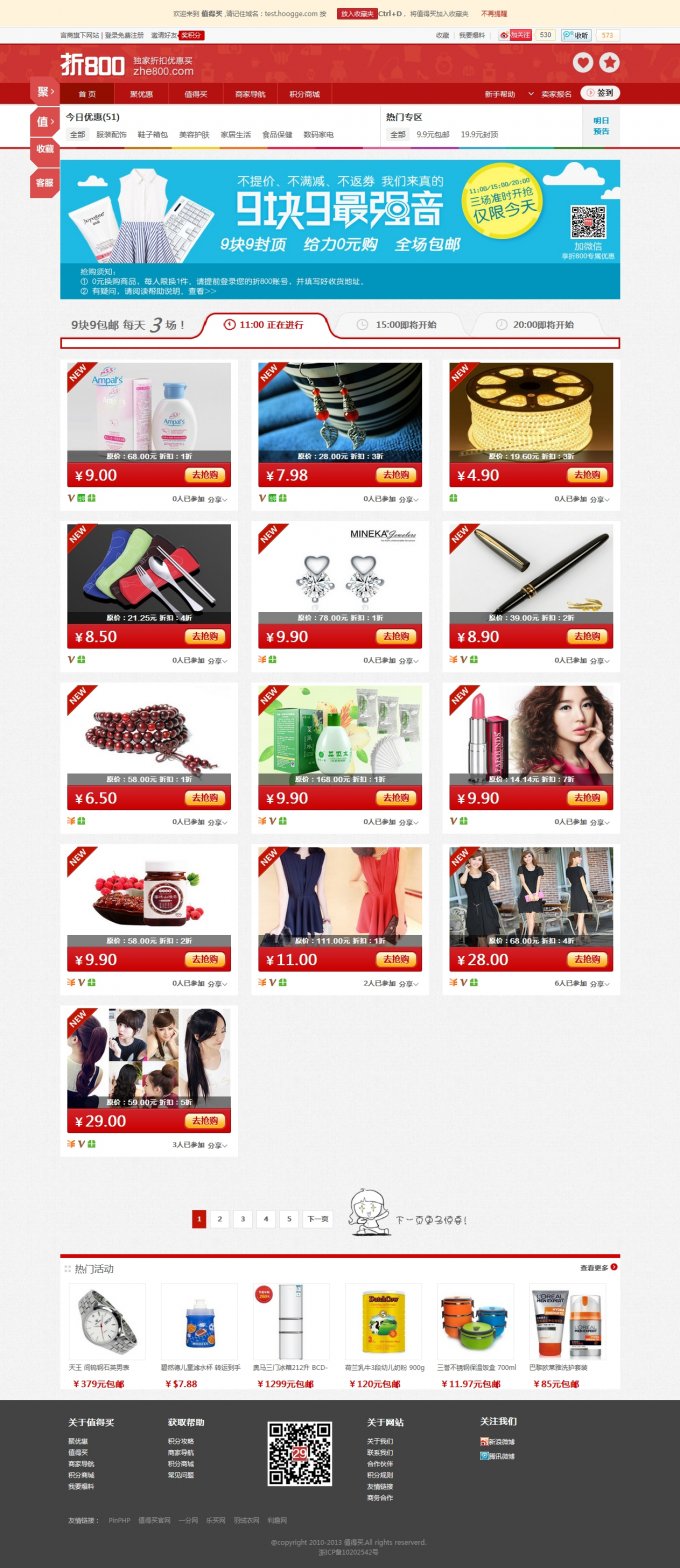Open the 新浪微博 link in footer

coord(501,1442)
